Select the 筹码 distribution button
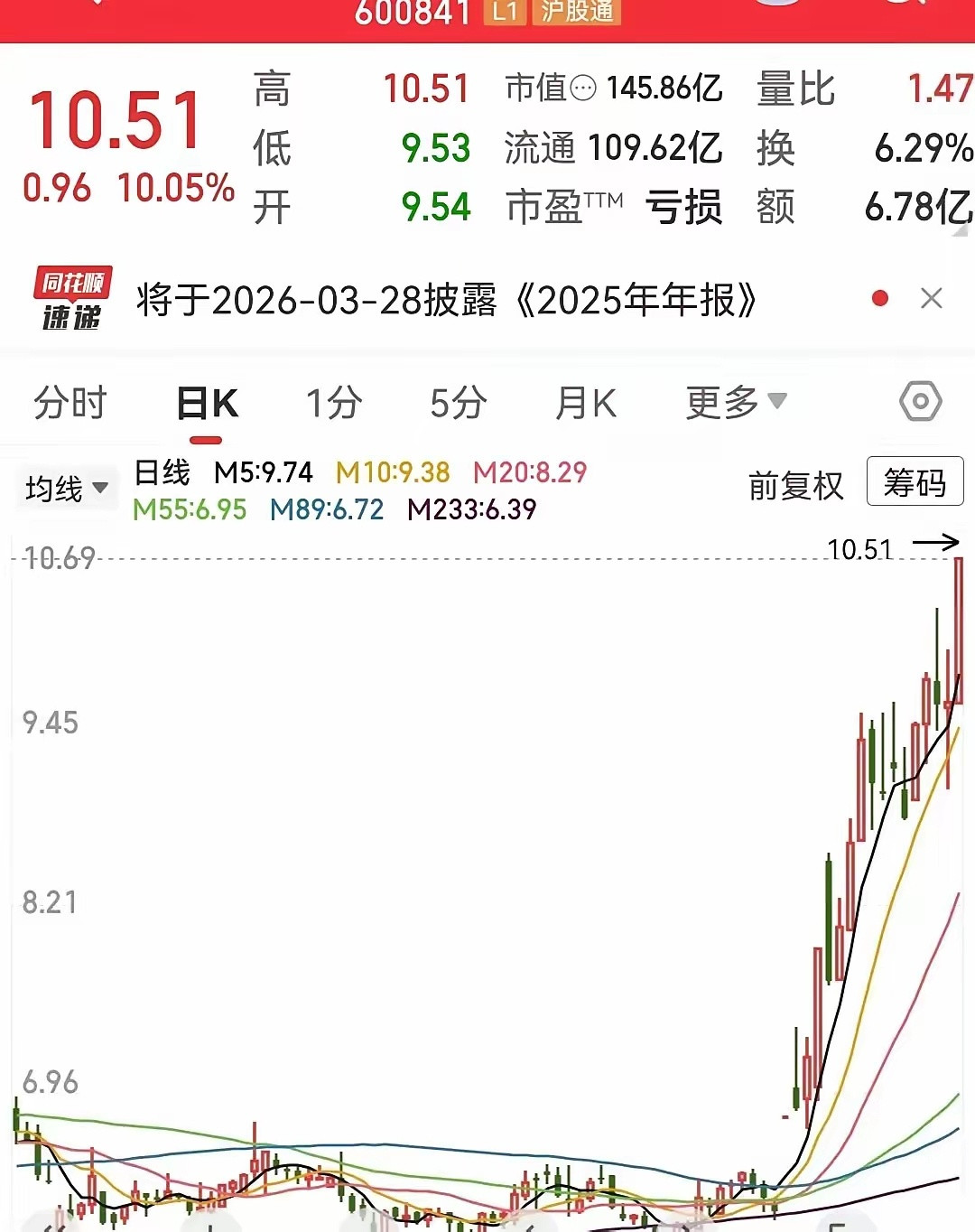Image resolution: width=975 pixels, height=1232 pixels. click(915, 482)
